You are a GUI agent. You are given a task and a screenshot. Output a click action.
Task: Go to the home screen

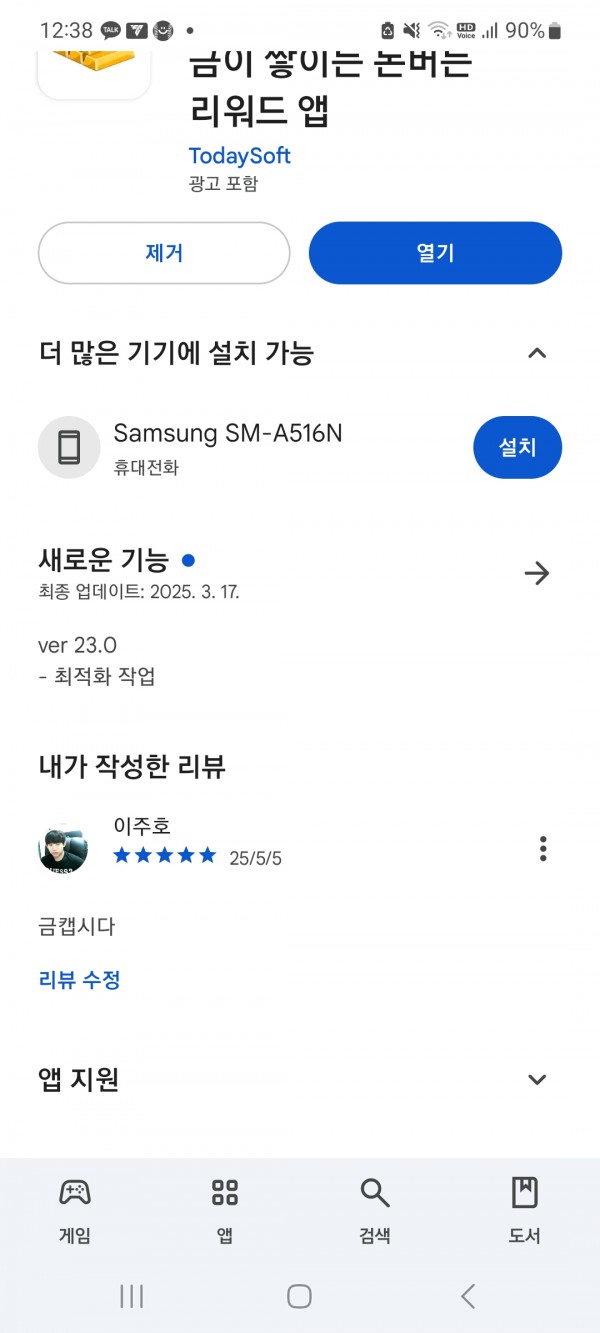click(299, 1296)
